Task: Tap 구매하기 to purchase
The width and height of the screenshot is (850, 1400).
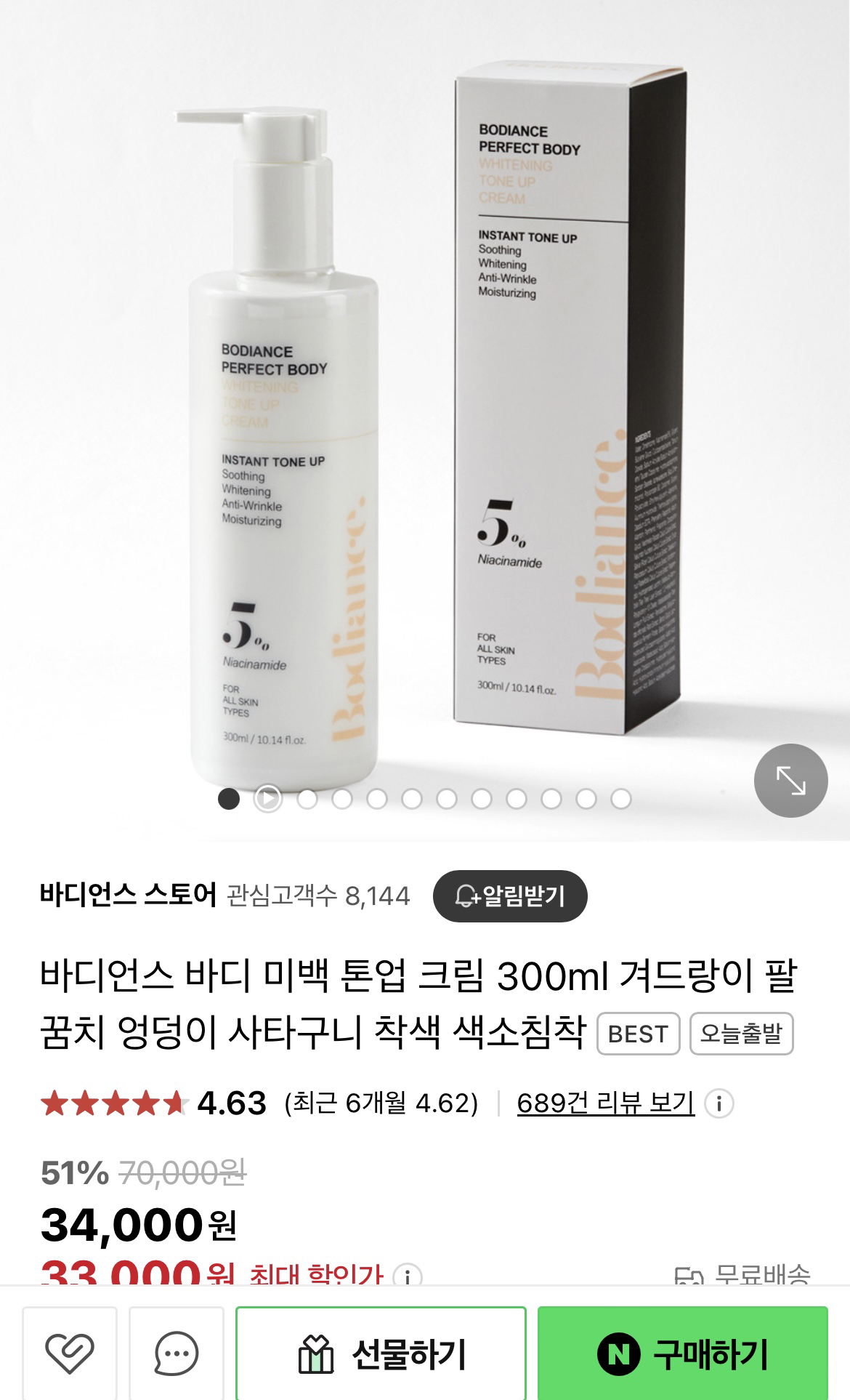Action: [682, 1353]
